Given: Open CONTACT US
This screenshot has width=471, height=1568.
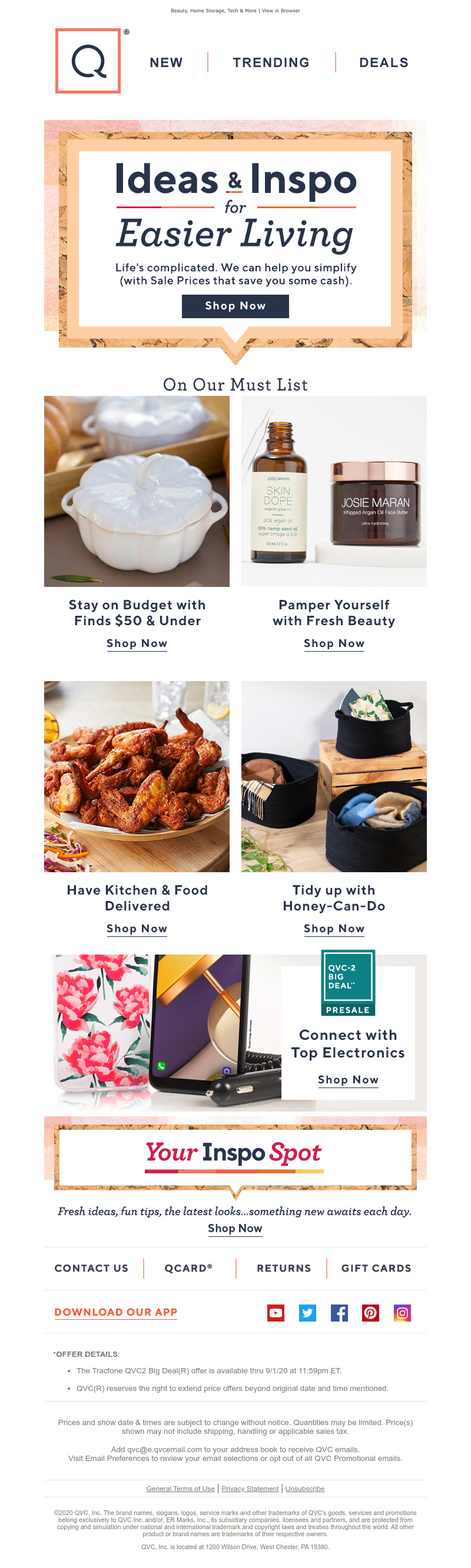Looking at the screenshot, I should click(x=91, y=1269).
